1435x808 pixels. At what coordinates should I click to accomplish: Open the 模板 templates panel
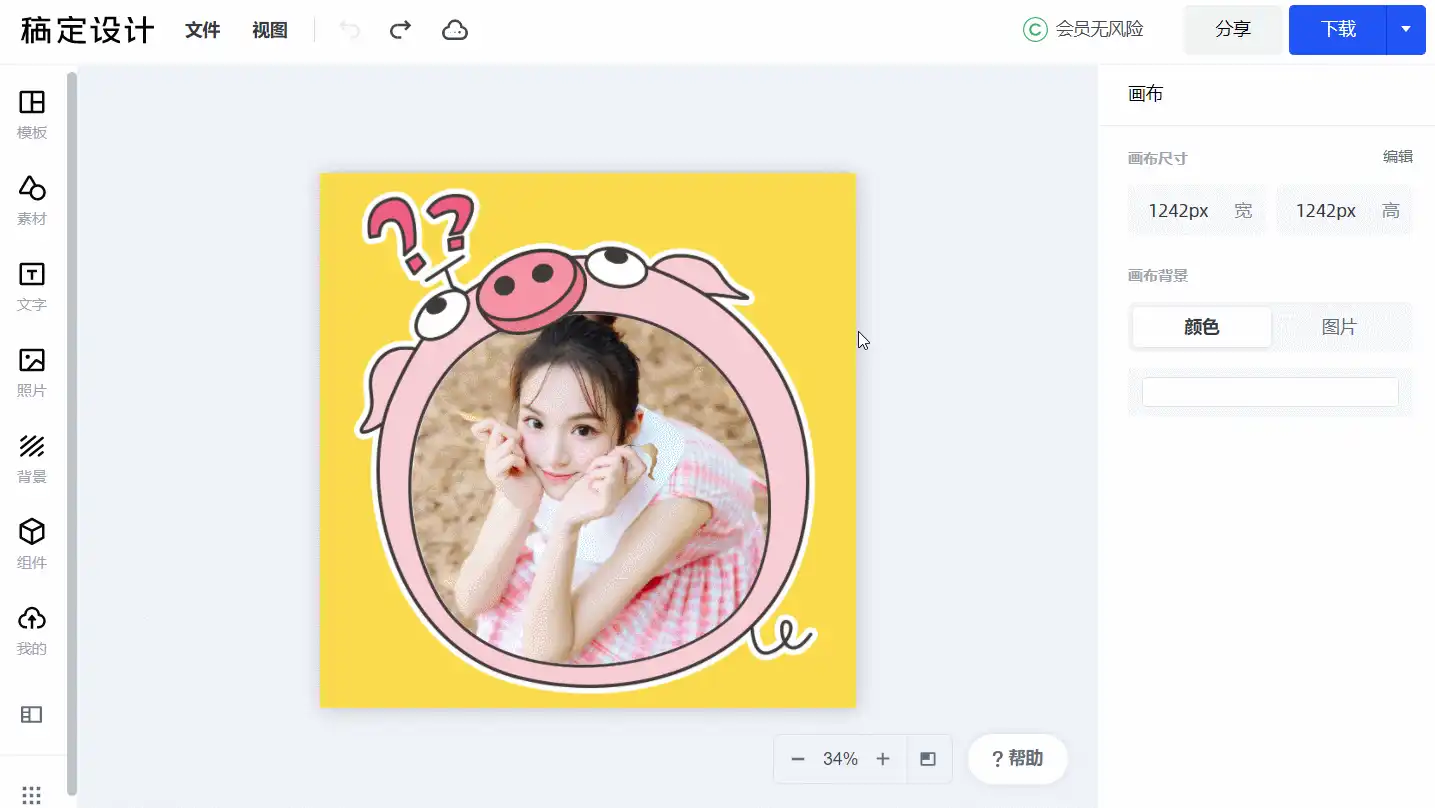32,114
